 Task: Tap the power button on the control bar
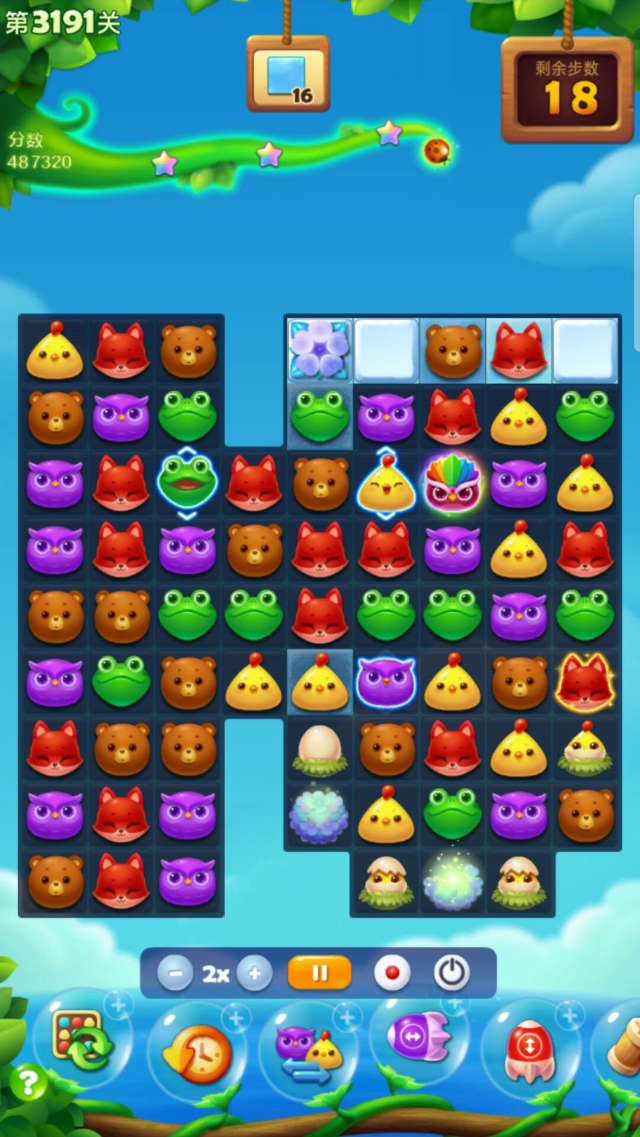click(x=451, y=973)
